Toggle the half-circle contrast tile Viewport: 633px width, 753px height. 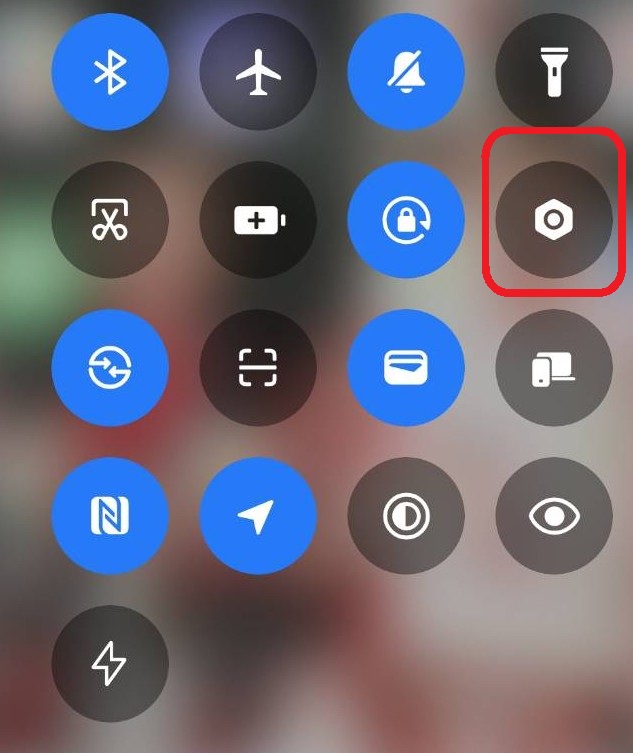coord(406,516)
